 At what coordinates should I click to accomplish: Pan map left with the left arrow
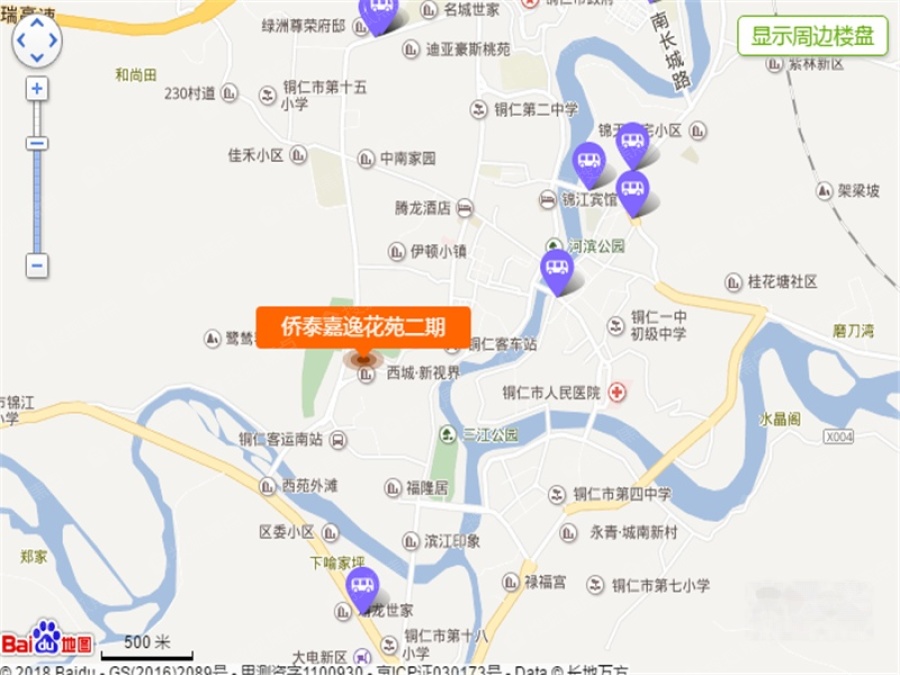[21, 41]
